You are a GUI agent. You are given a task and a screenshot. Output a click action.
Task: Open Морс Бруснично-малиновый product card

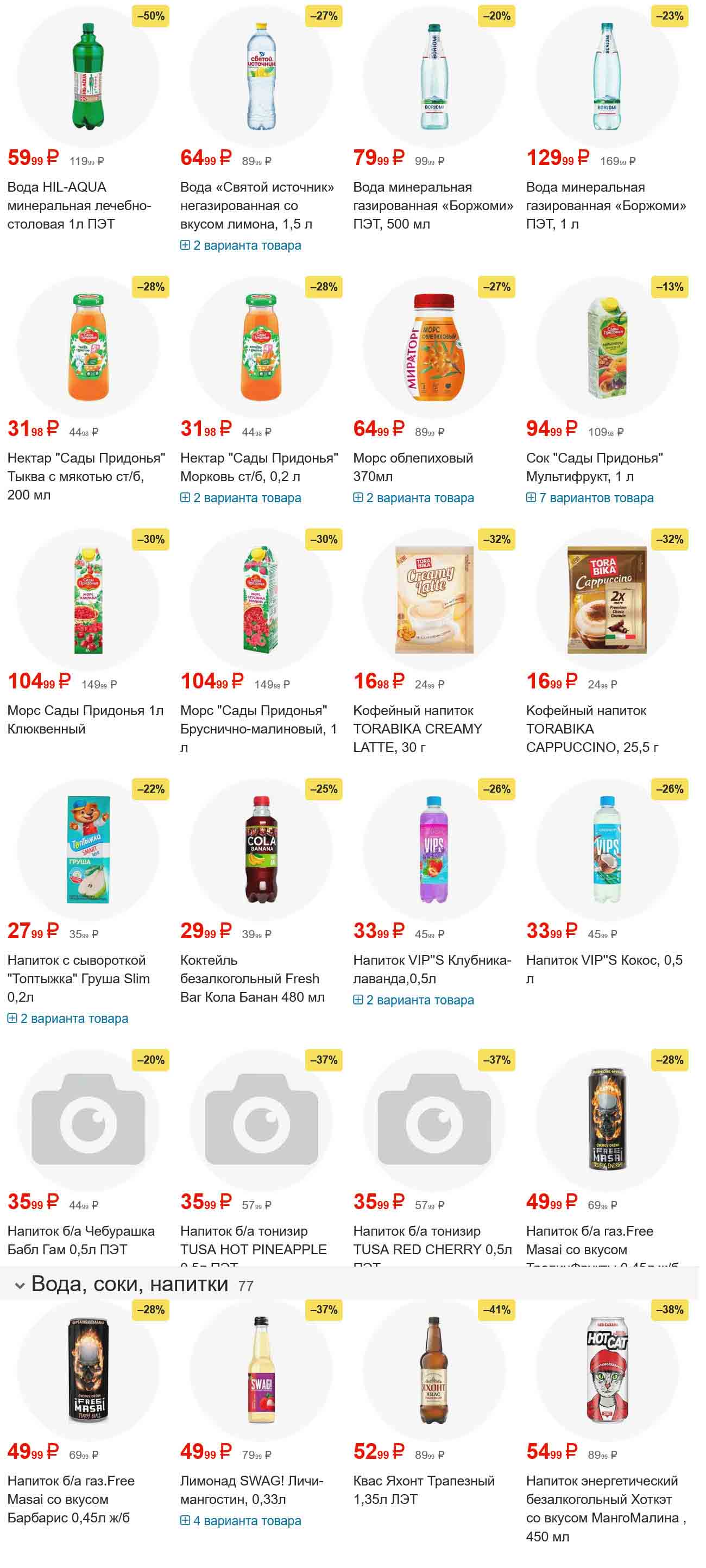pyautogui.click(x=259, y=729)
